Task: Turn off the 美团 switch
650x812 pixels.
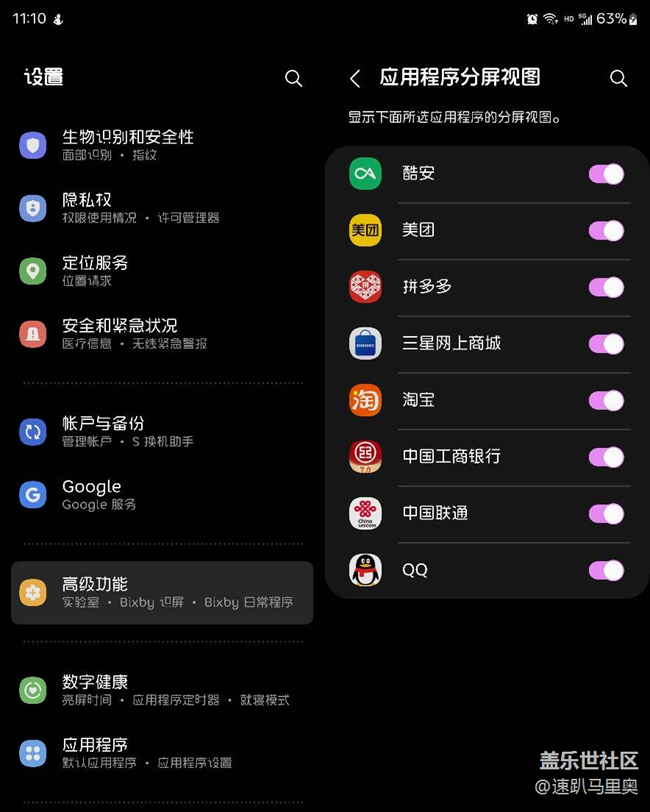Action: (x=606, y=231)
